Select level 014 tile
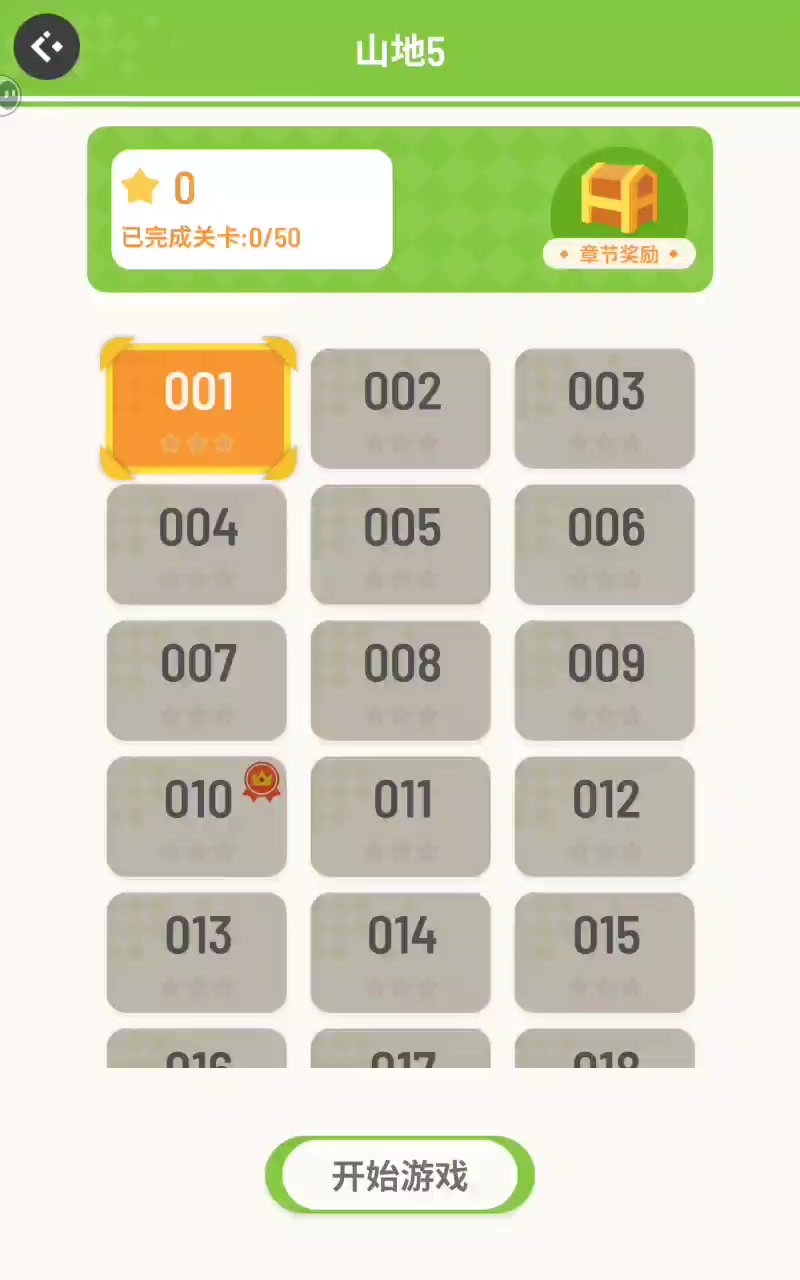This screenshot has height=1280, width=800. pyautogui.click(x=401, y=952)
